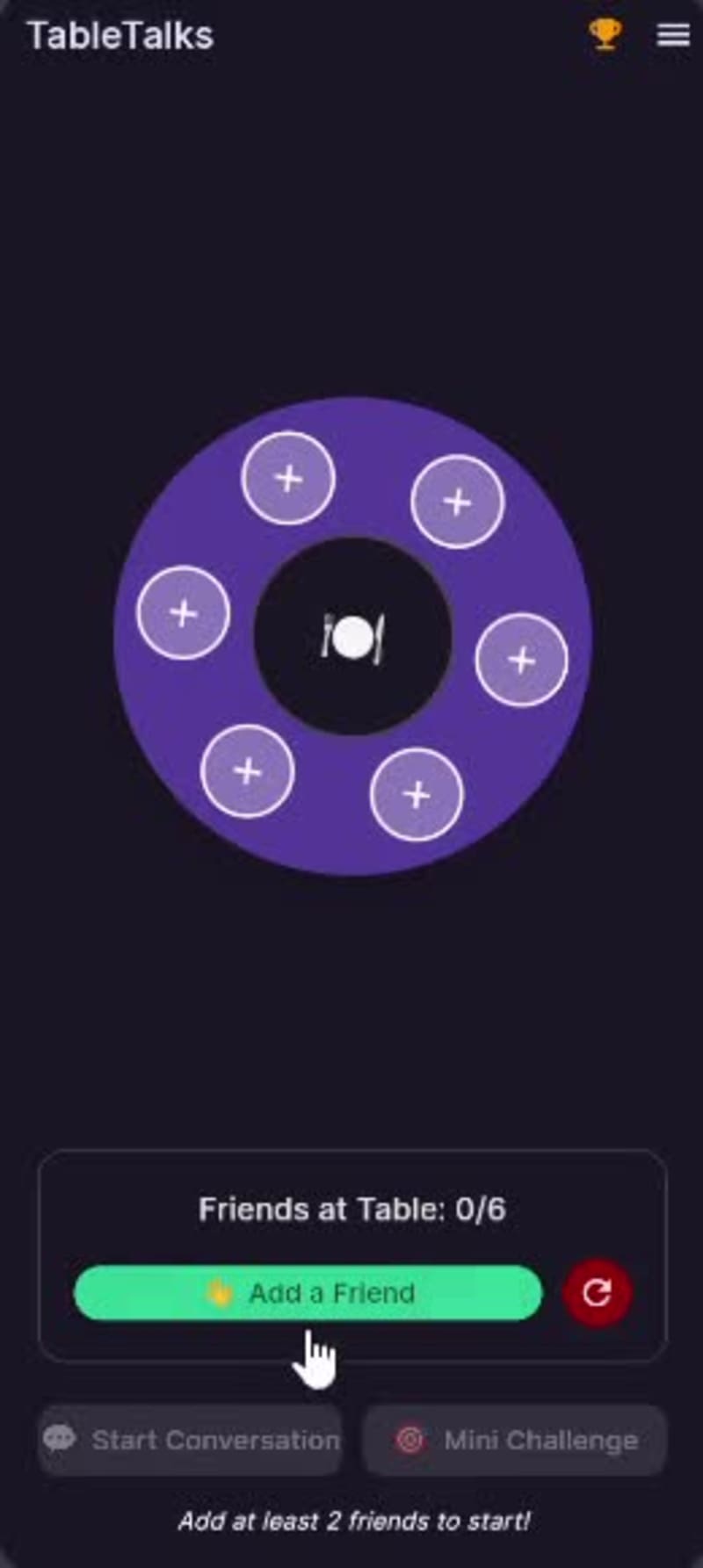Tap the Add a Friend button
The width and height of the screenshot is (703, 1568).
coord(308,1293)
